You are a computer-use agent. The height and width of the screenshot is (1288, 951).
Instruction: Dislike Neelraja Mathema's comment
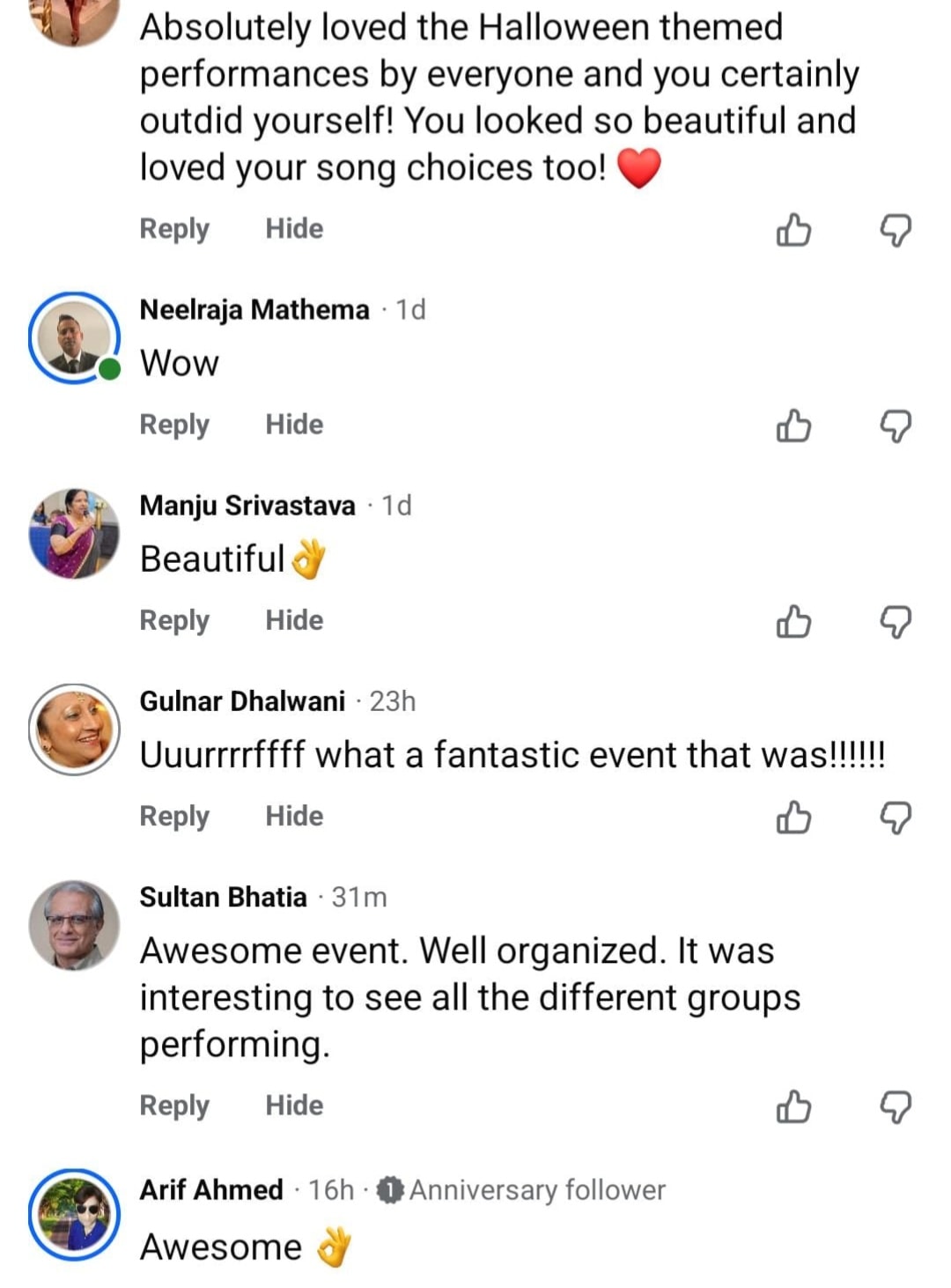coord(896,426)
